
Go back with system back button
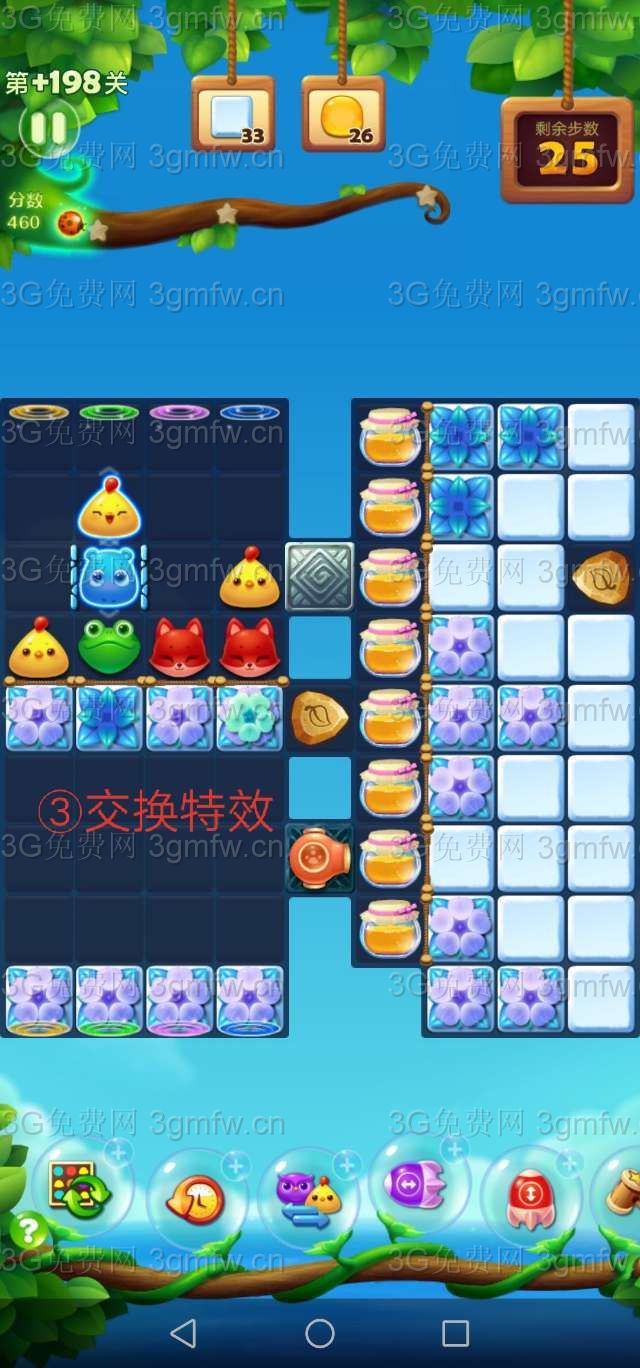[x=183, y=1333]
